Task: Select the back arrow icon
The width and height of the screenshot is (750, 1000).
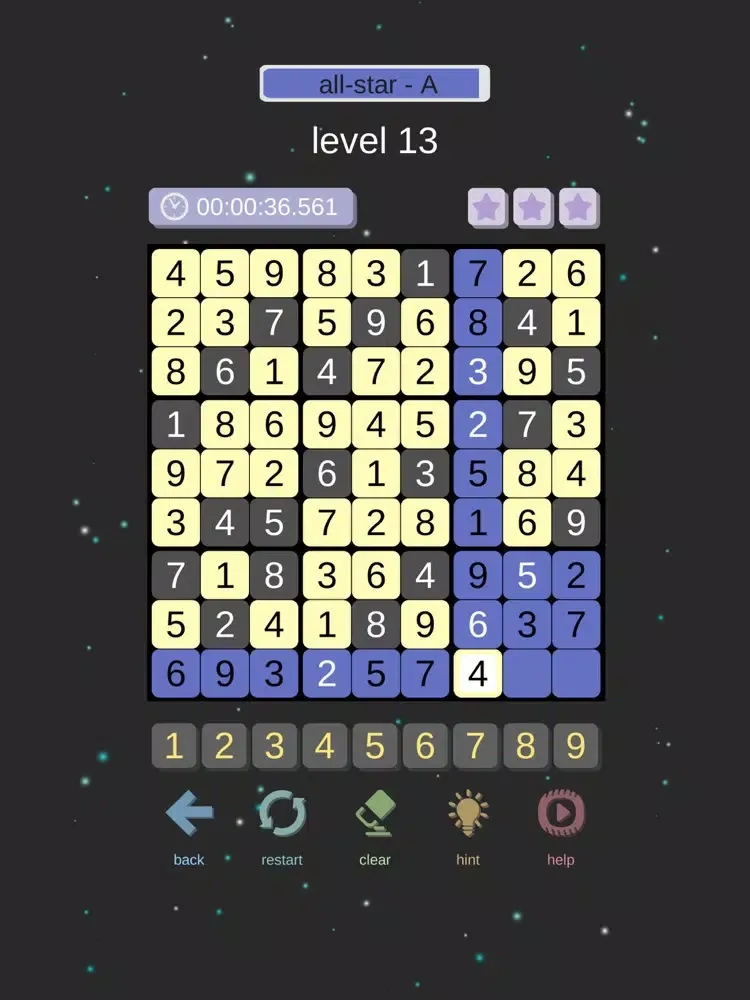Action: click(188, 815)
